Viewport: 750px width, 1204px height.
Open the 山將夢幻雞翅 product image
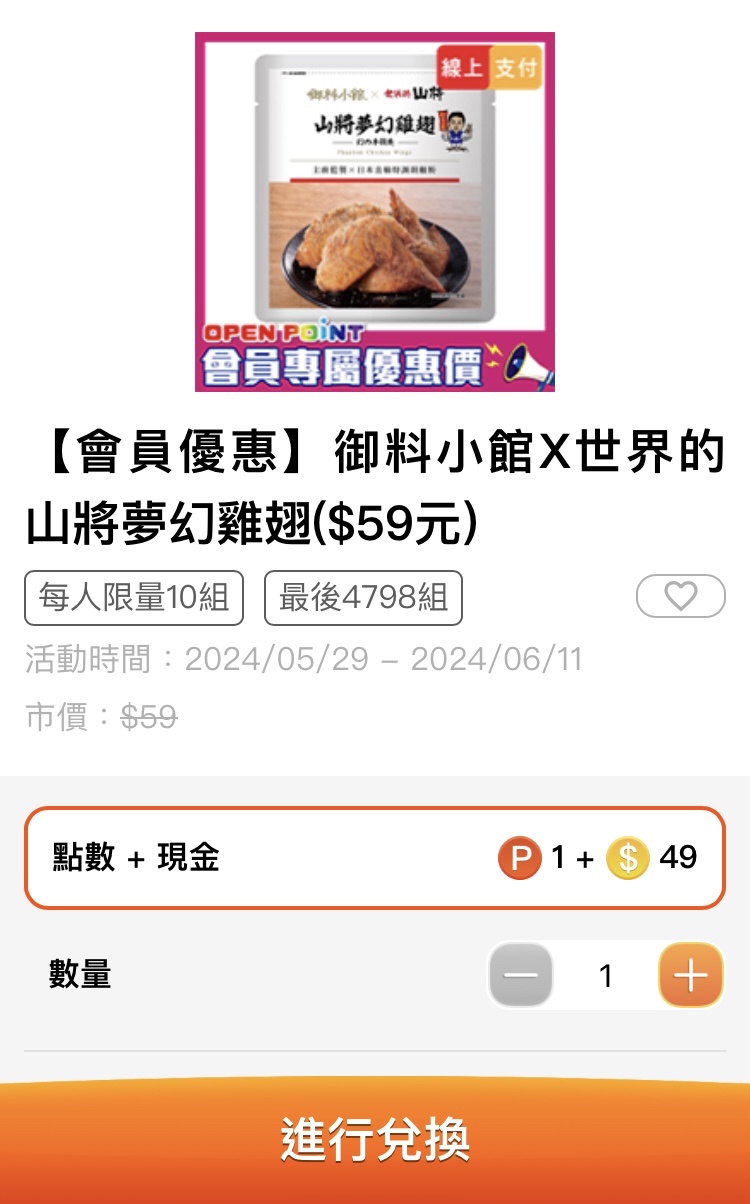click(x=375, y=212)
